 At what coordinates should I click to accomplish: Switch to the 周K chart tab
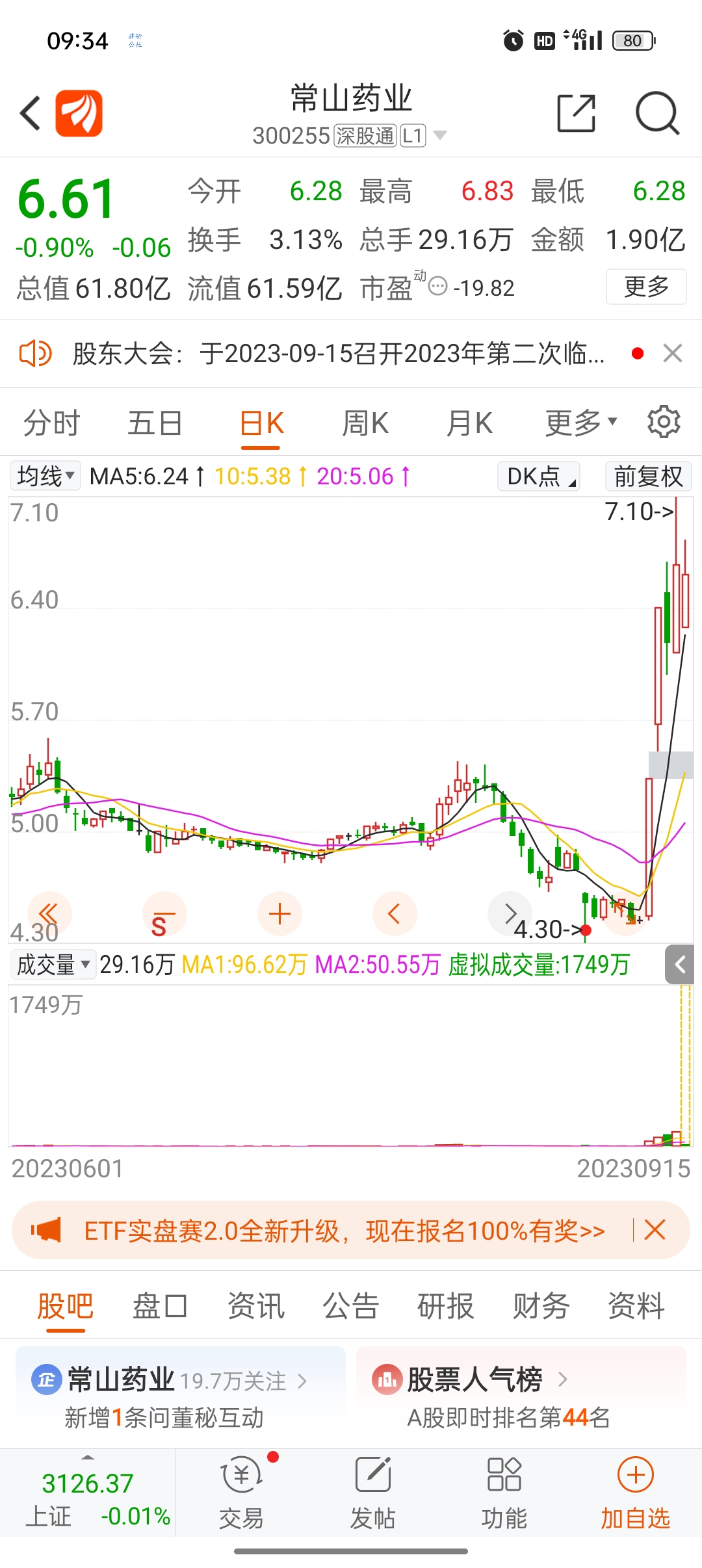coord(365,423)
